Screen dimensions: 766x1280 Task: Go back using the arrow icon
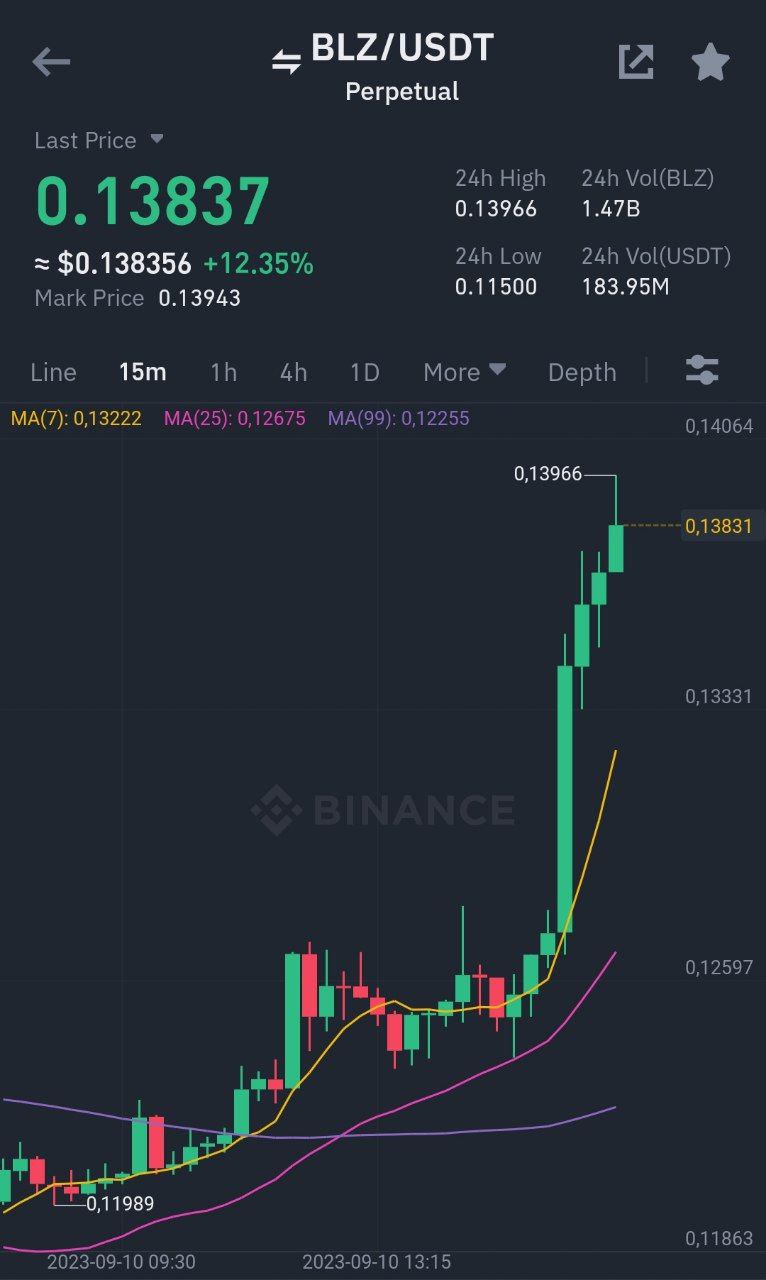click(x=51, y=62)
